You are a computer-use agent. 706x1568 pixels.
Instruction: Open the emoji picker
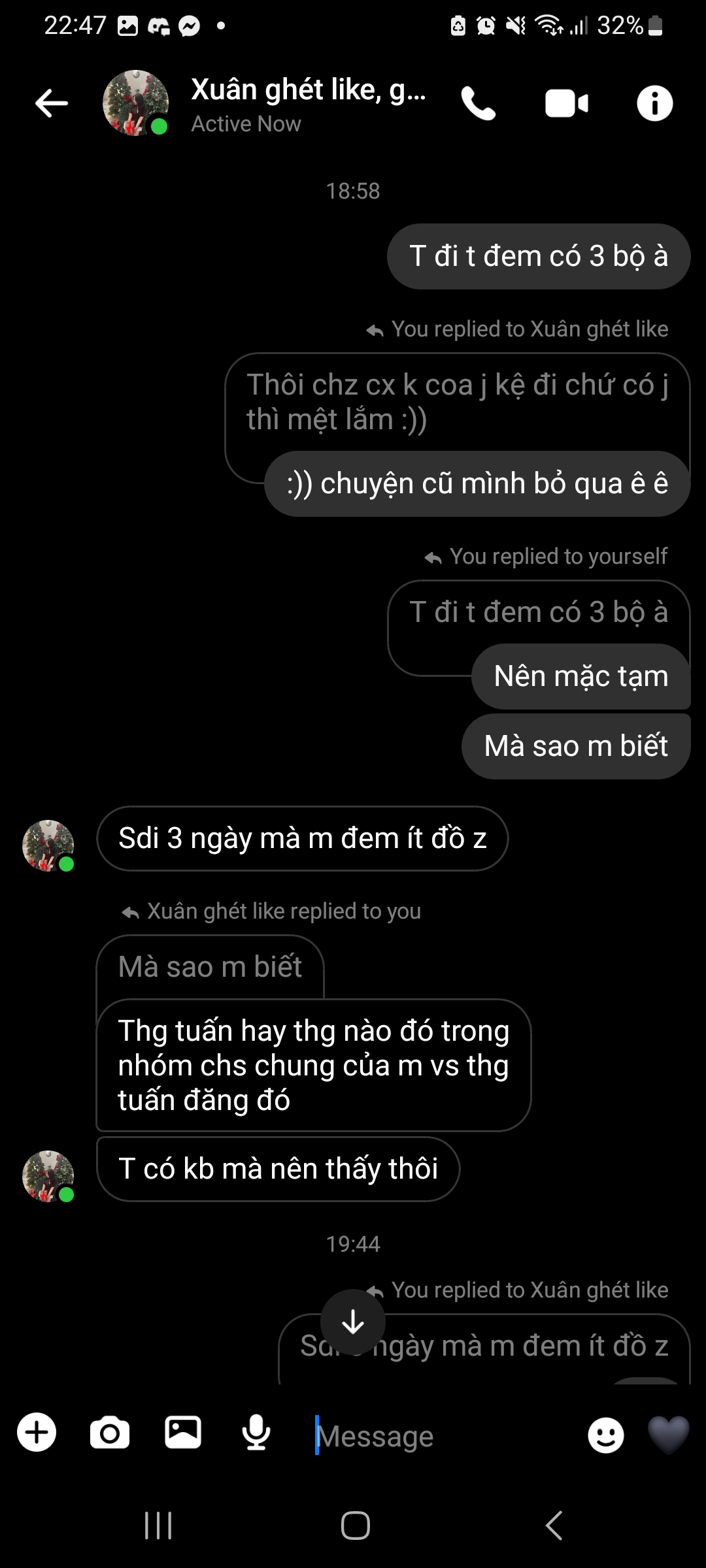[x=605, y=1435]
